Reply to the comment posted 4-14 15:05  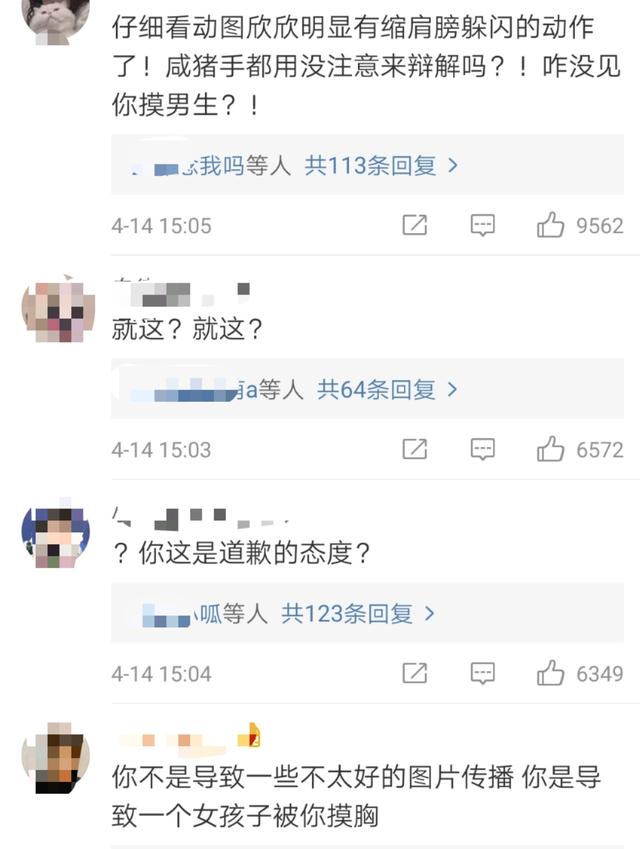483,226
